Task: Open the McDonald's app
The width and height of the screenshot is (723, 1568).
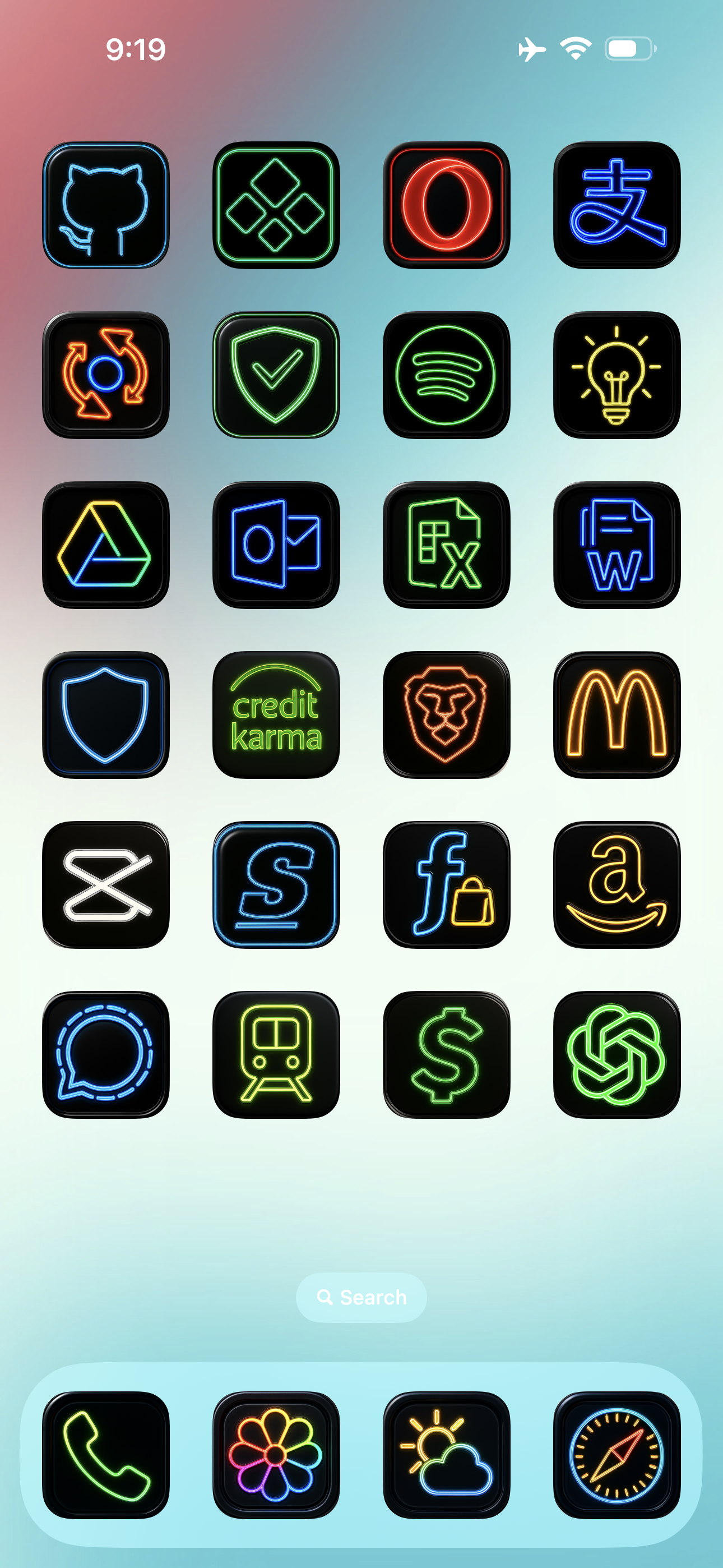Action: pos(617,714)
